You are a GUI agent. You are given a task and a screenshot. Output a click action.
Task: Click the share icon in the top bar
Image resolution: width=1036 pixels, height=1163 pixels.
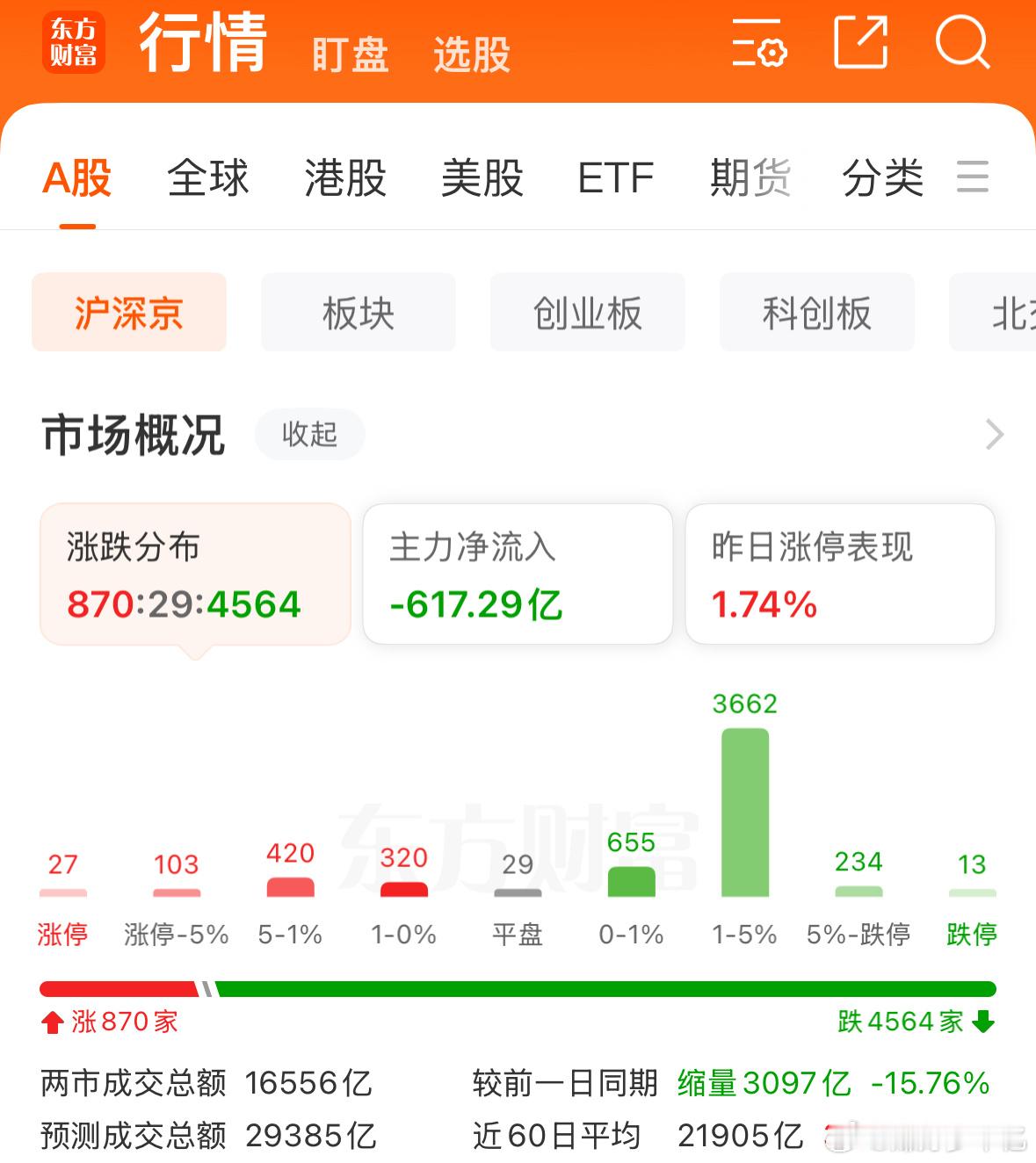click(x=859, y=44)
